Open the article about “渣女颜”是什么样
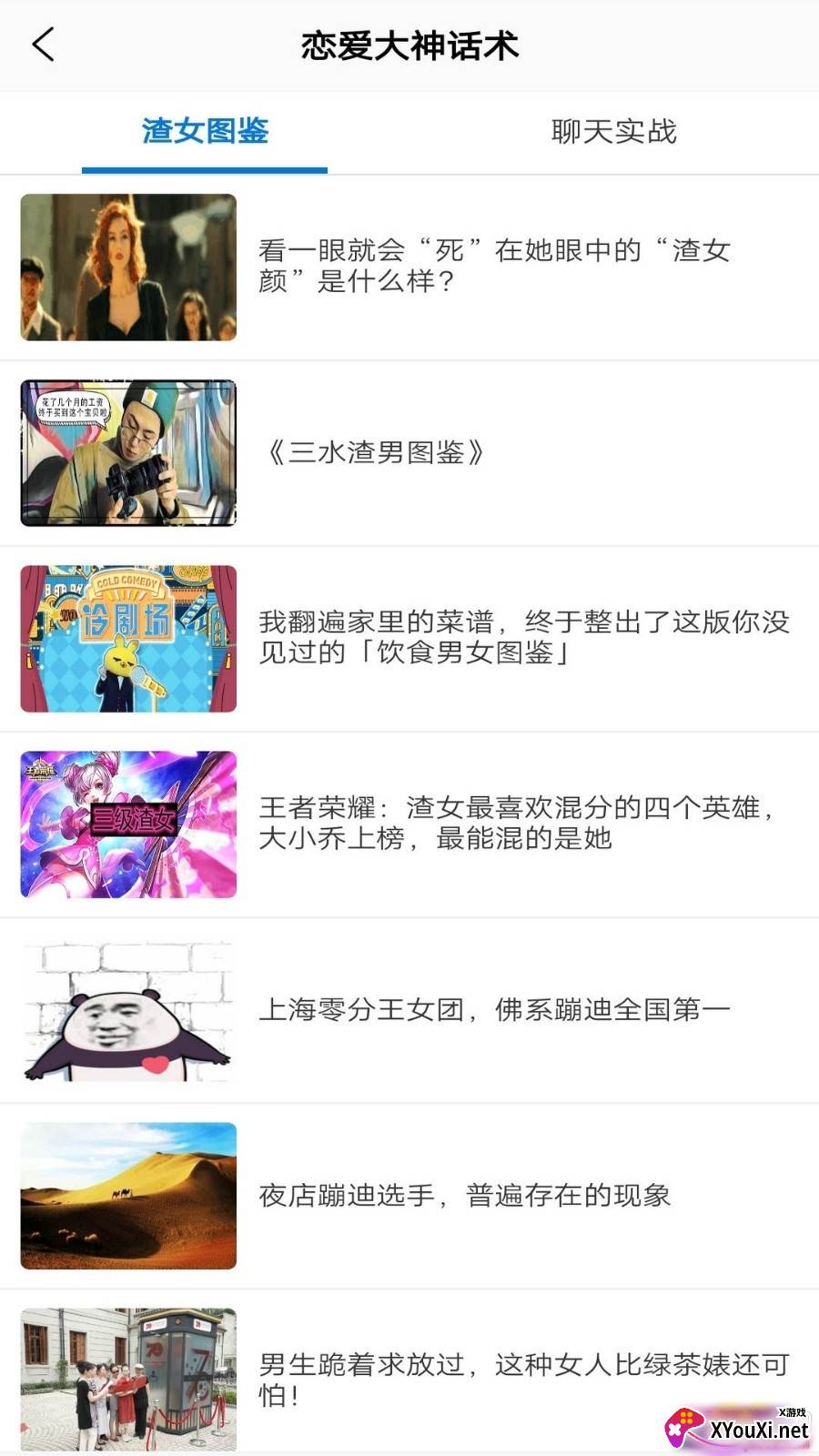The image size is (819, 1456). [x=494, y=266]
